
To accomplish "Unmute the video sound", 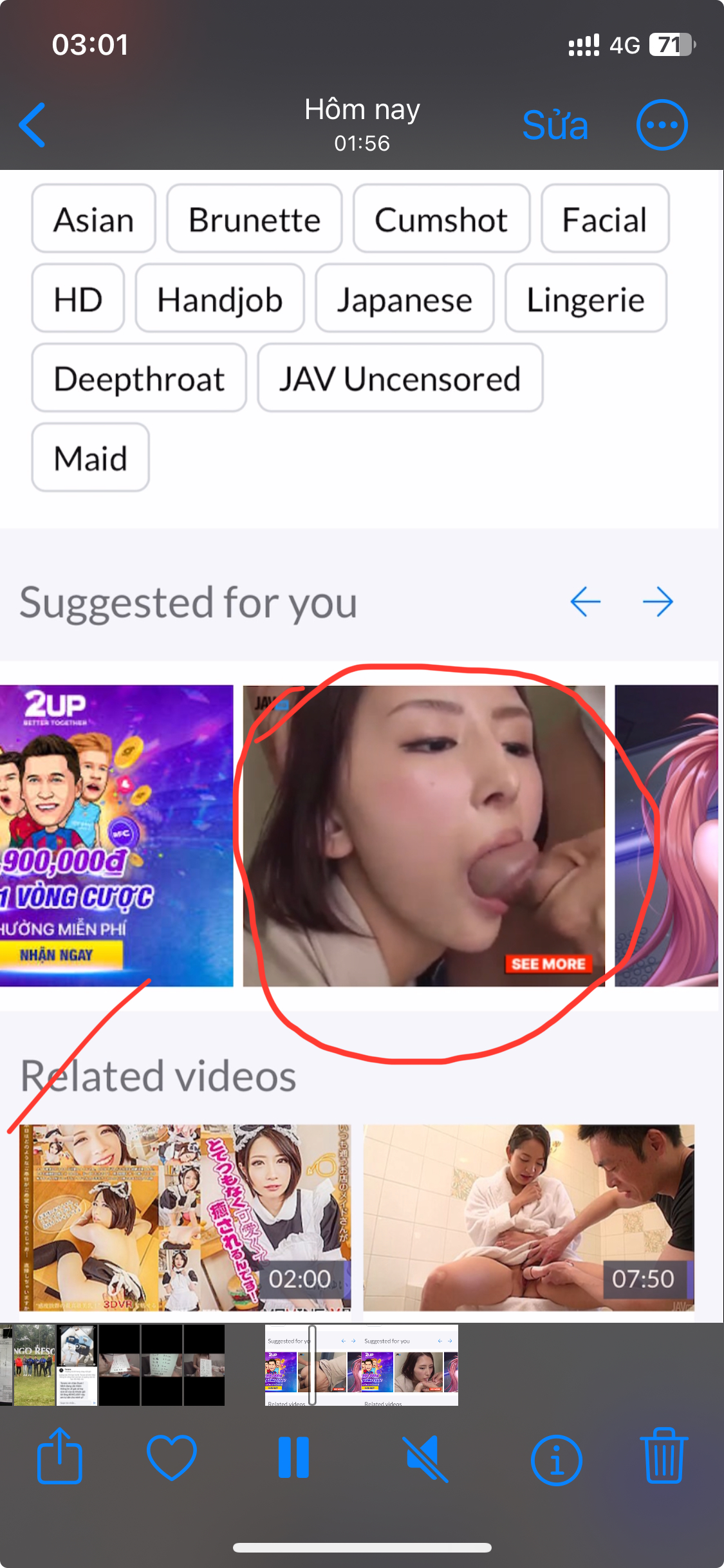I will tap(425, 1457).
